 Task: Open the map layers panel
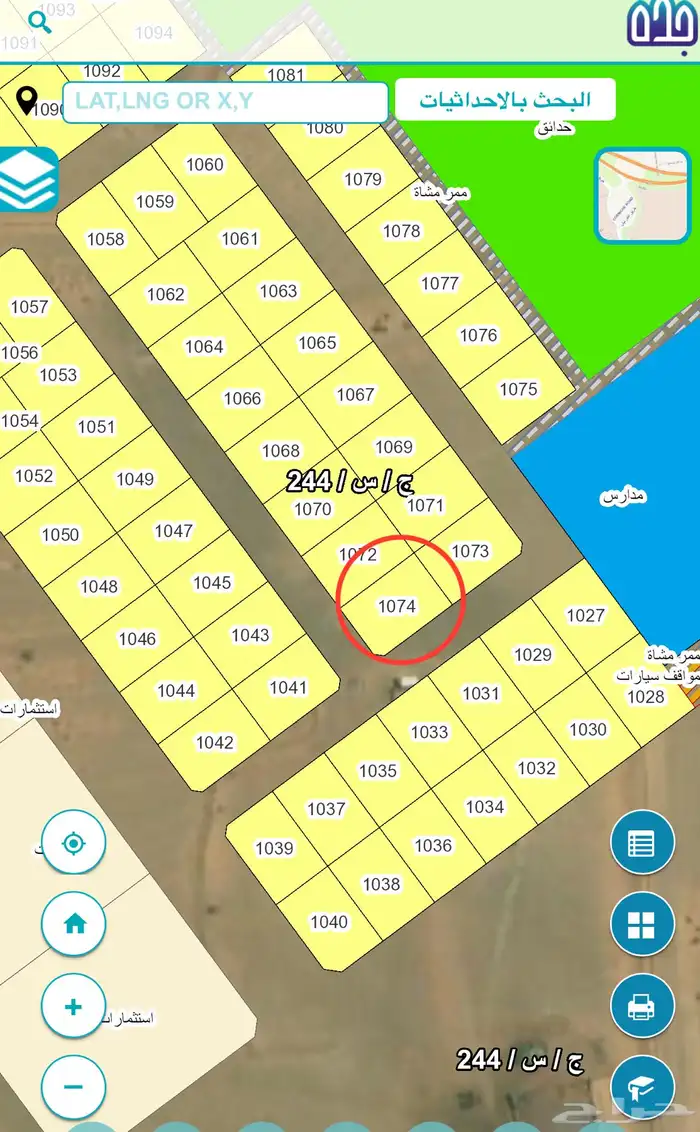(29, 180)
